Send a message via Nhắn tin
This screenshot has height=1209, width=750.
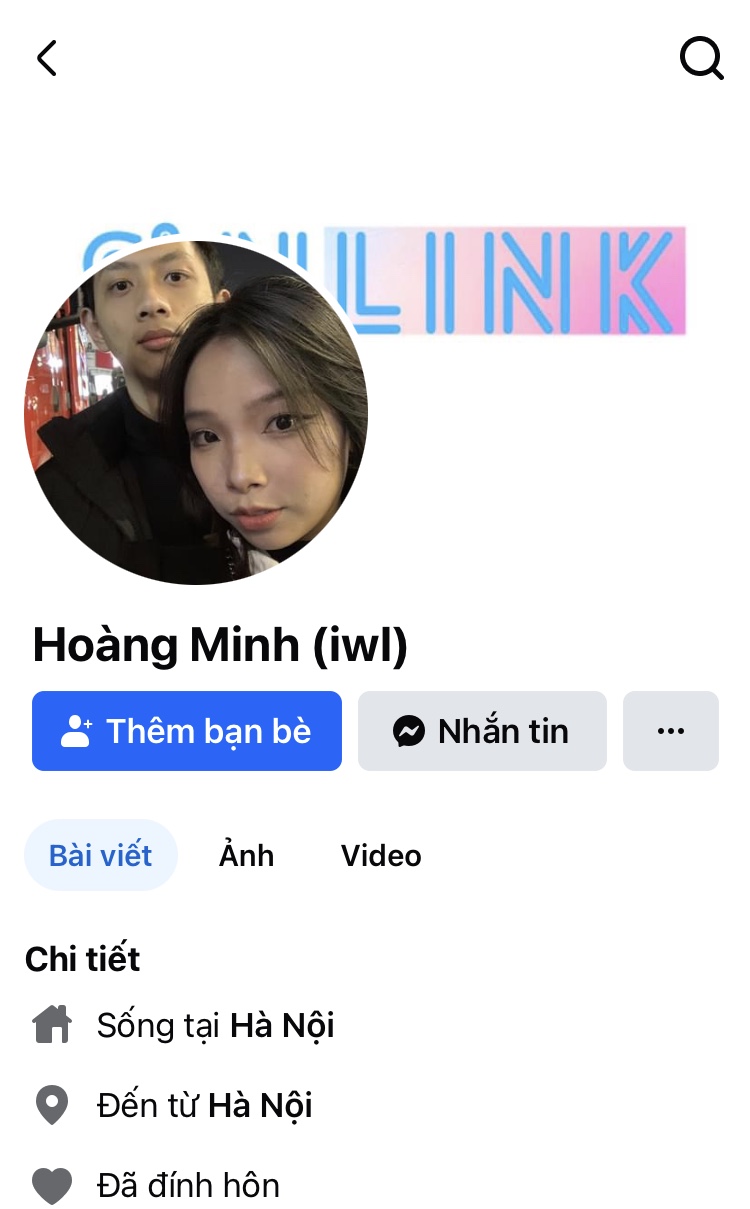click(x=482, y=731)
